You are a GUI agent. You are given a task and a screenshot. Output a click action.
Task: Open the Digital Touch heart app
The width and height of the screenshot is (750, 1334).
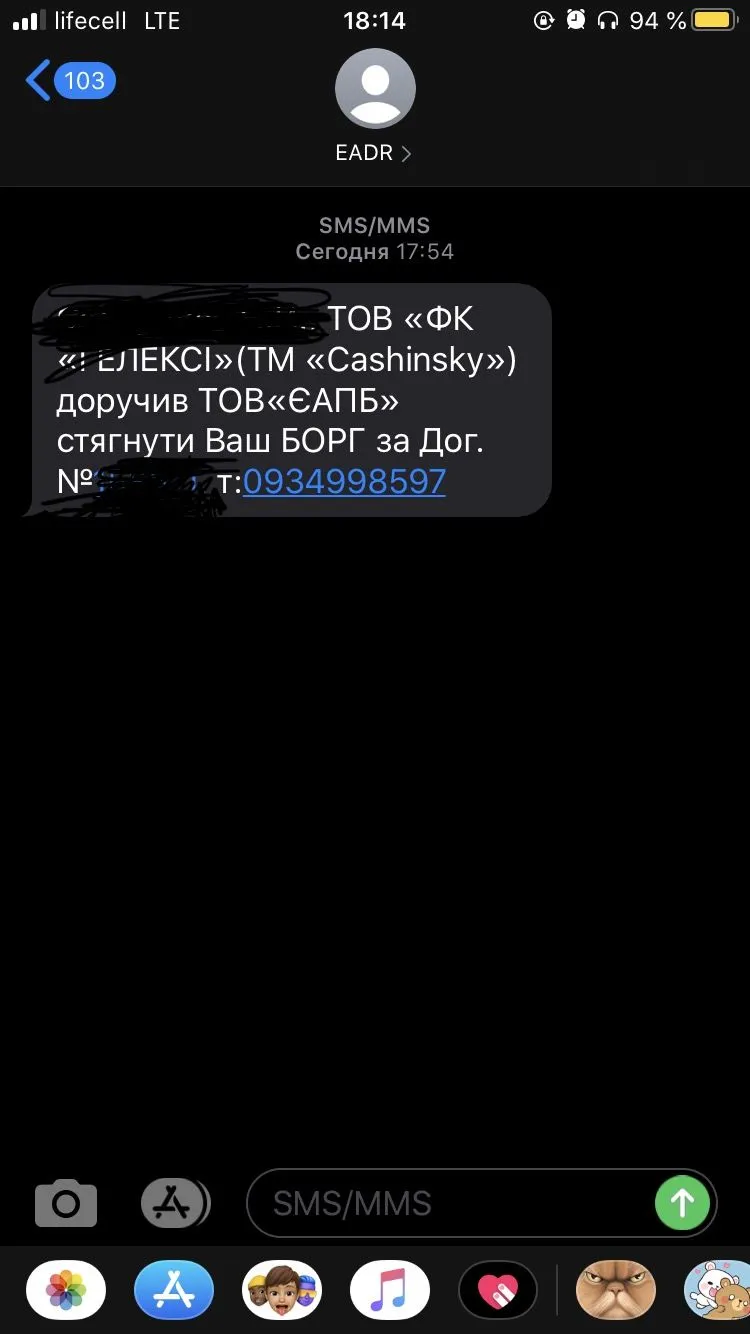497,1290
